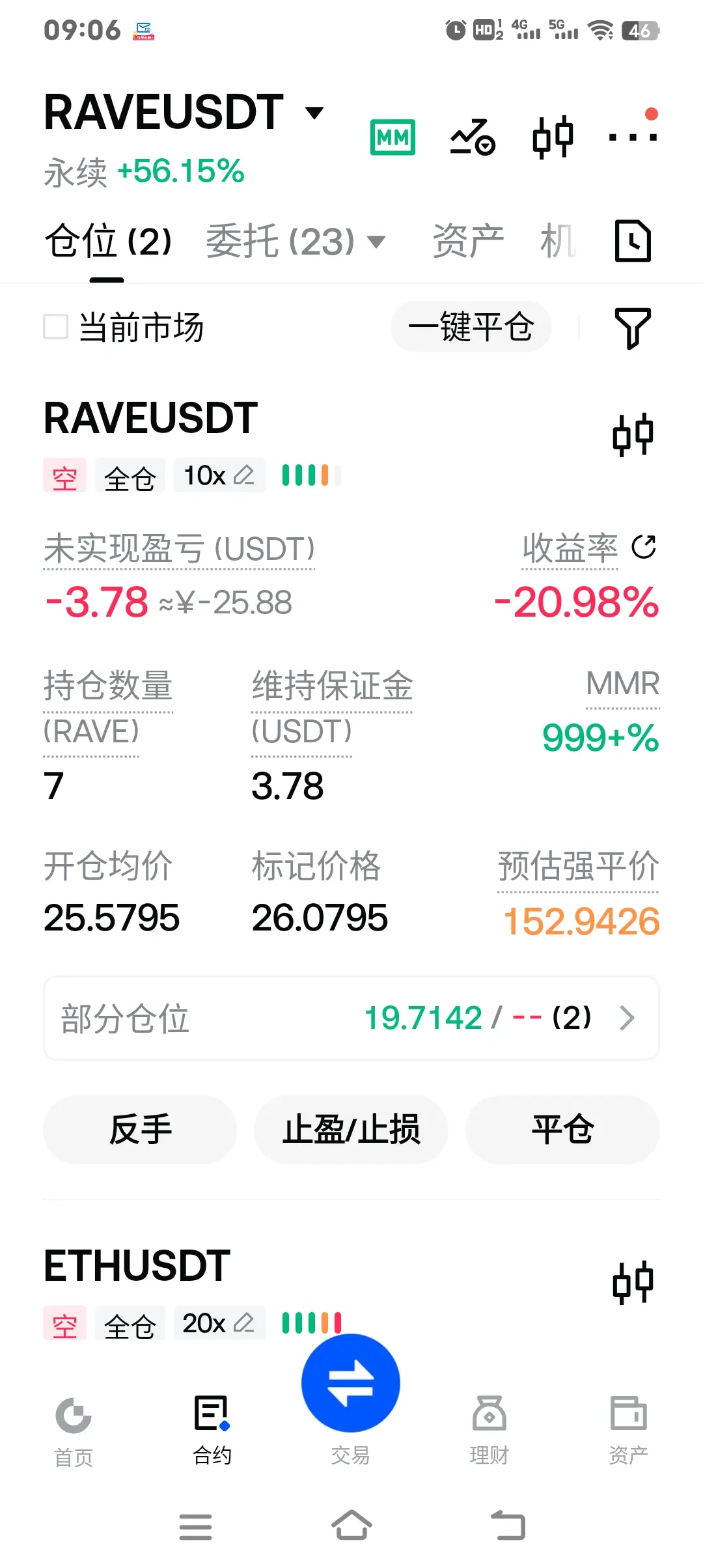Tap the 一键平仓 button
The image size is (703, 1568).
[x=471, y=327]
